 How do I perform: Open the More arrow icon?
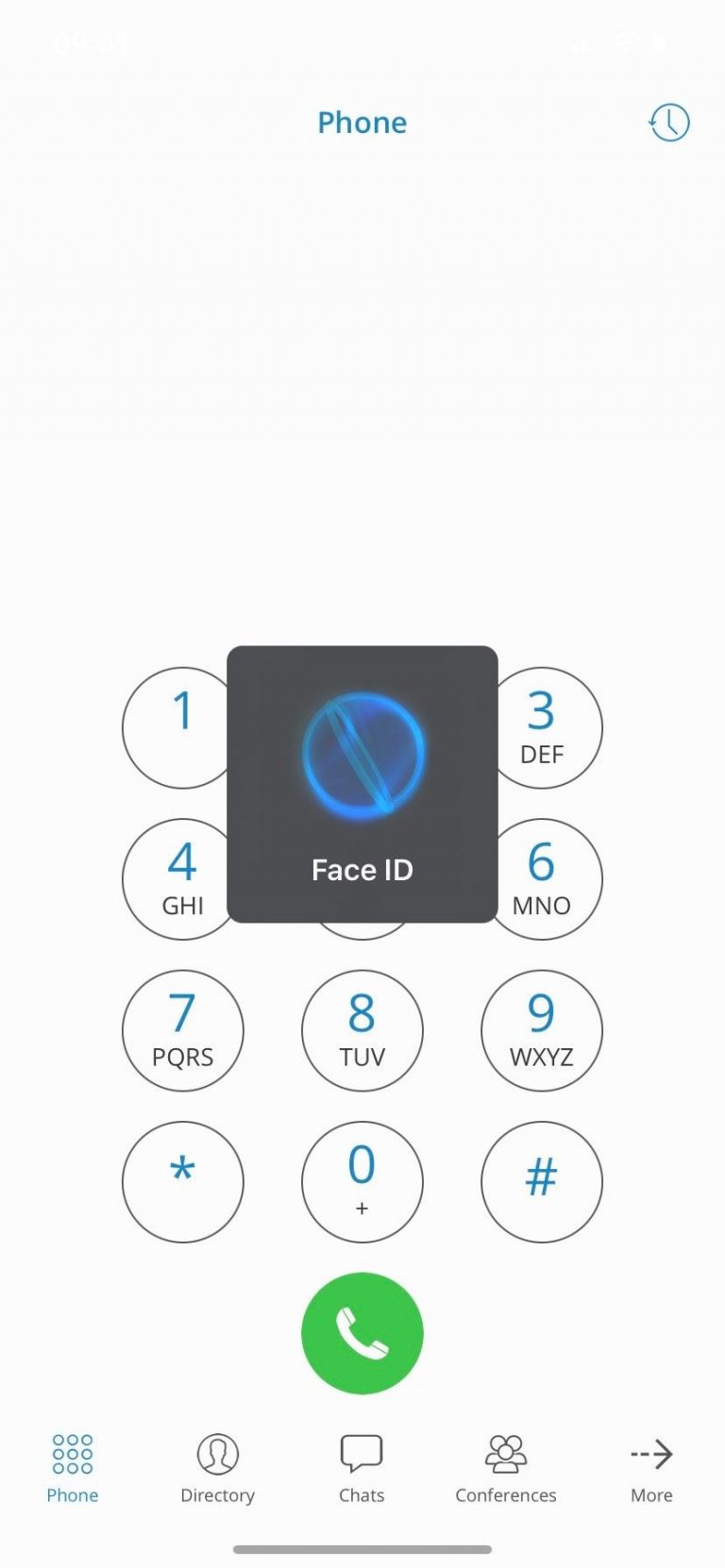pos(649,1454)
